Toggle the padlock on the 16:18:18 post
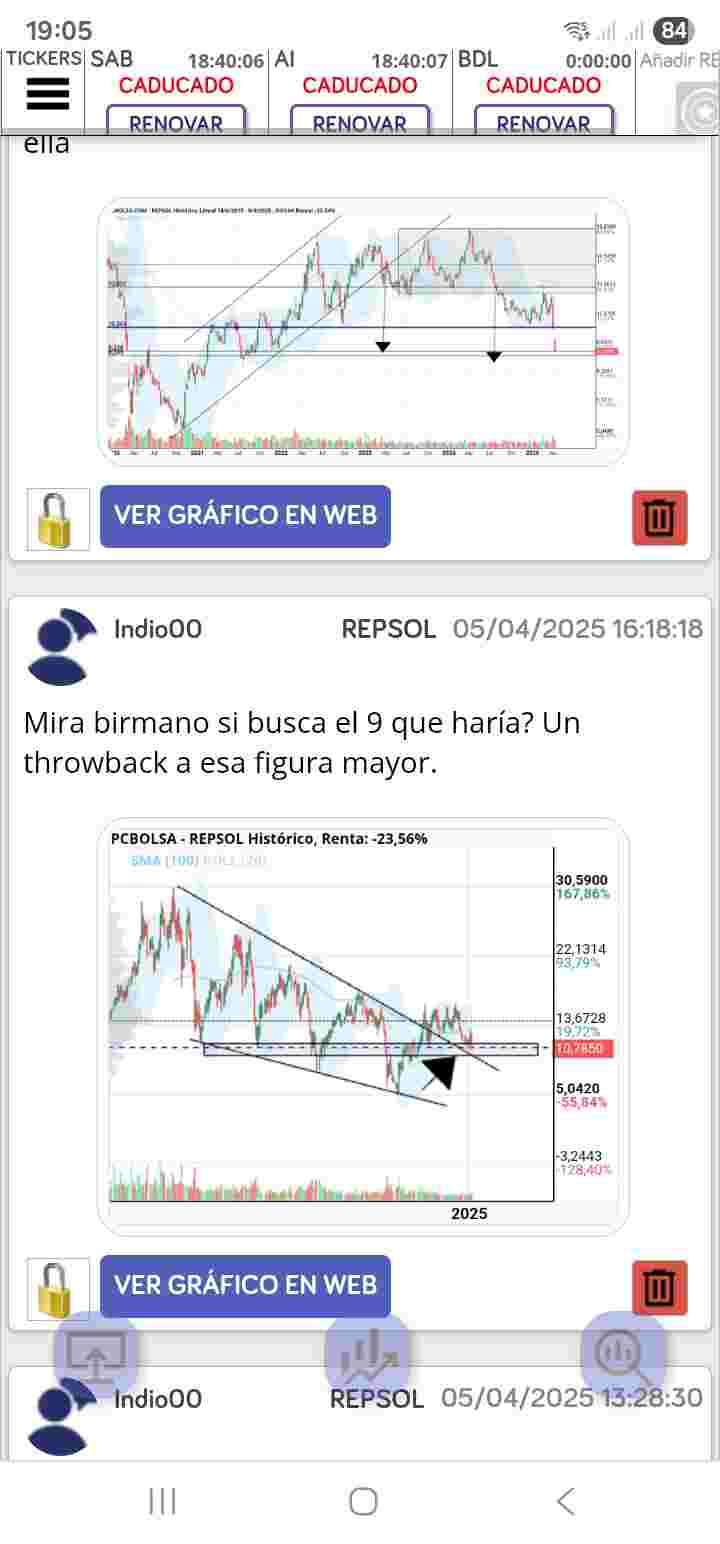Viewport: 720px width, 1544px height. point(58,1289)
